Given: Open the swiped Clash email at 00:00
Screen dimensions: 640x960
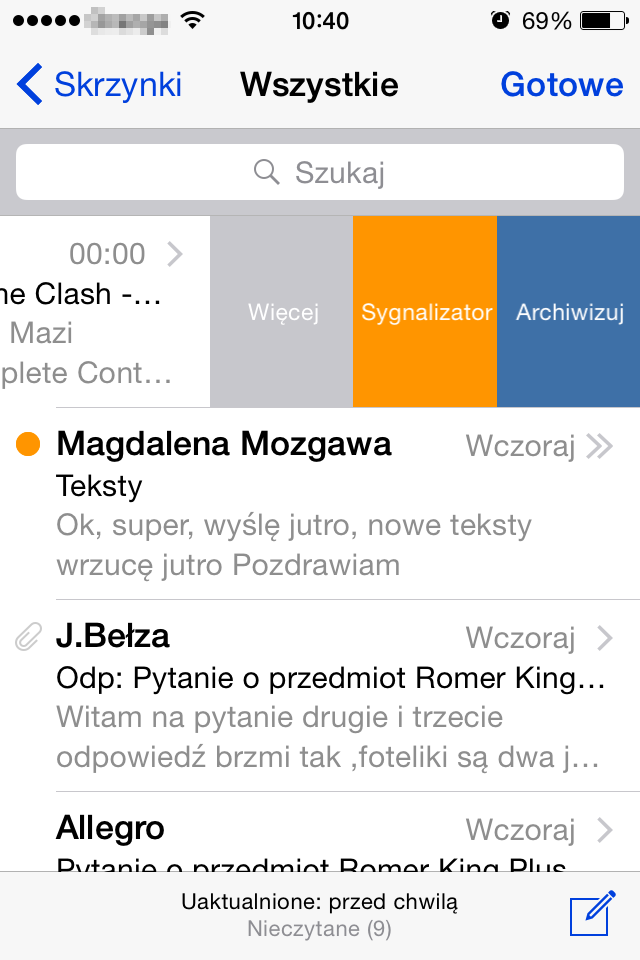Looking at the screenshot, I should [x=100, y=313].
